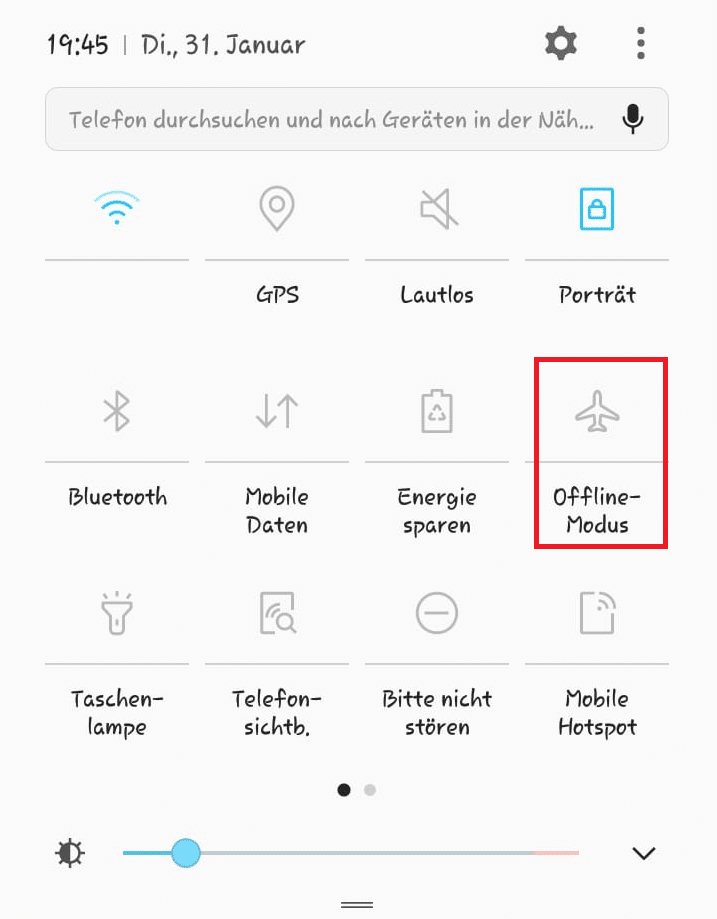The image size is (717, 919).
Task: Expand brightness options with the chevron
Action: coord(644,853)
